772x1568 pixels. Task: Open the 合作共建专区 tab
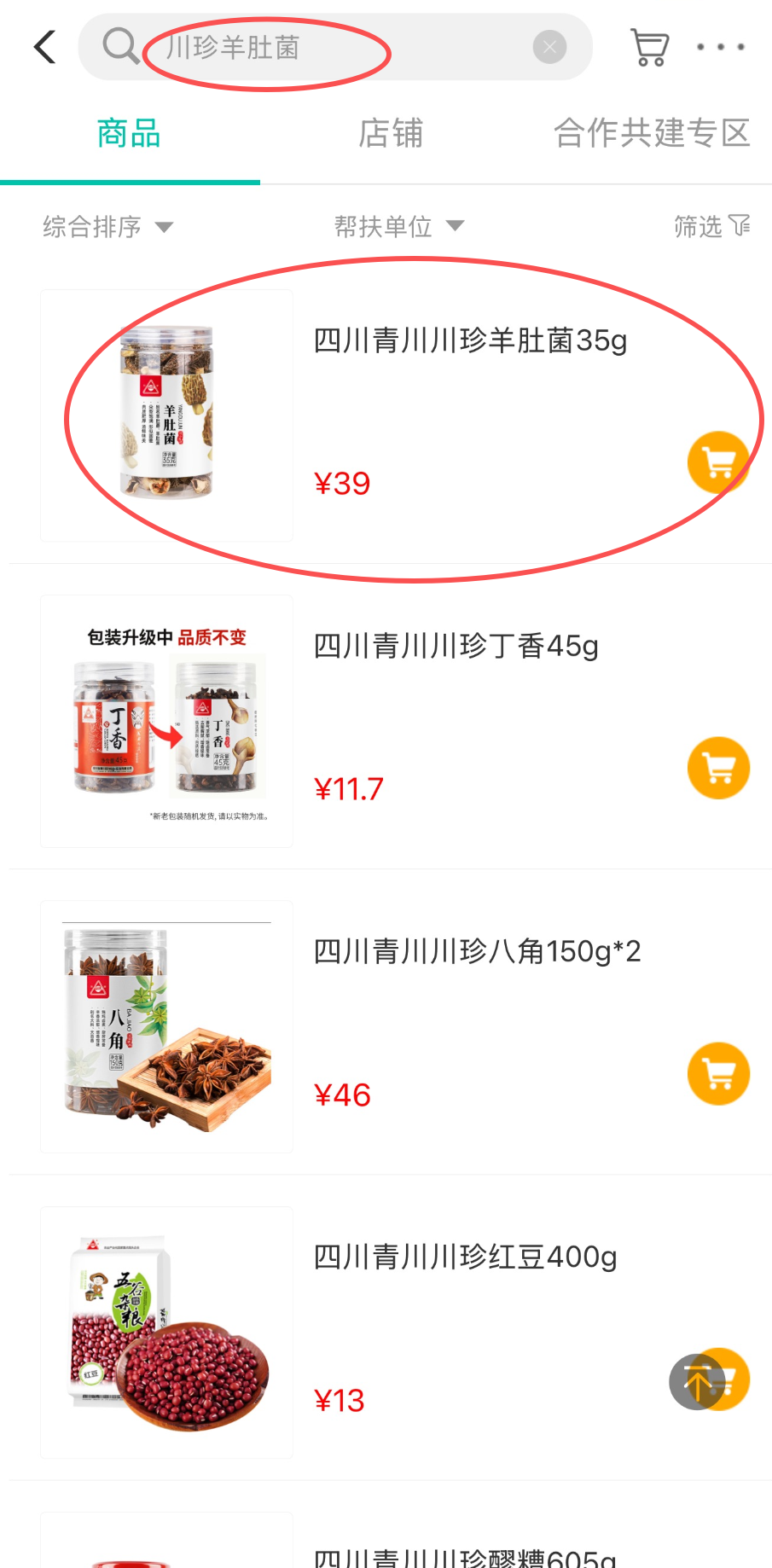tap(653, 134)
